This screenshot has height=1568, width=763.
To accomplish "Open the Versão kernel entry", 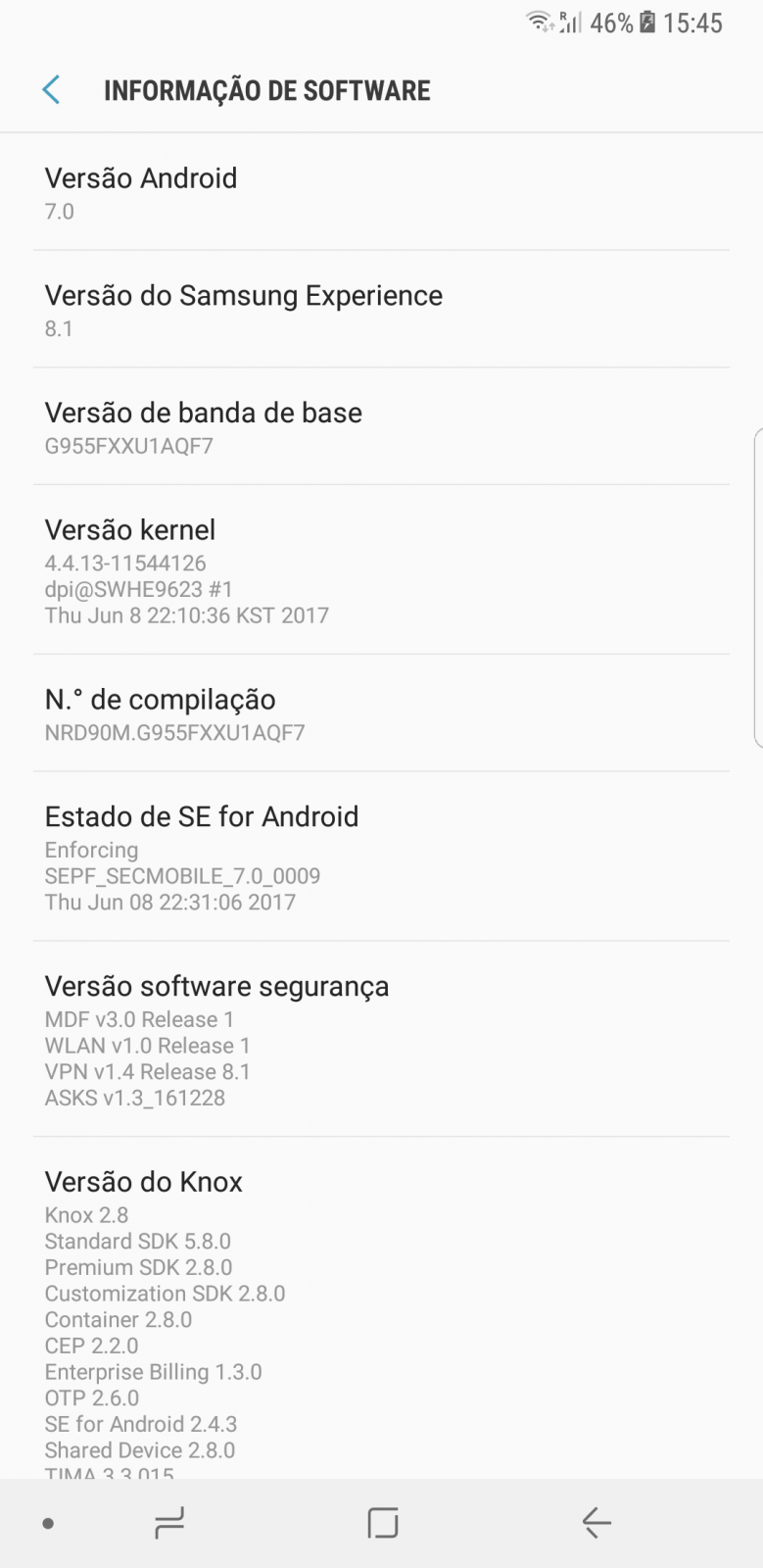I will 381,570.
